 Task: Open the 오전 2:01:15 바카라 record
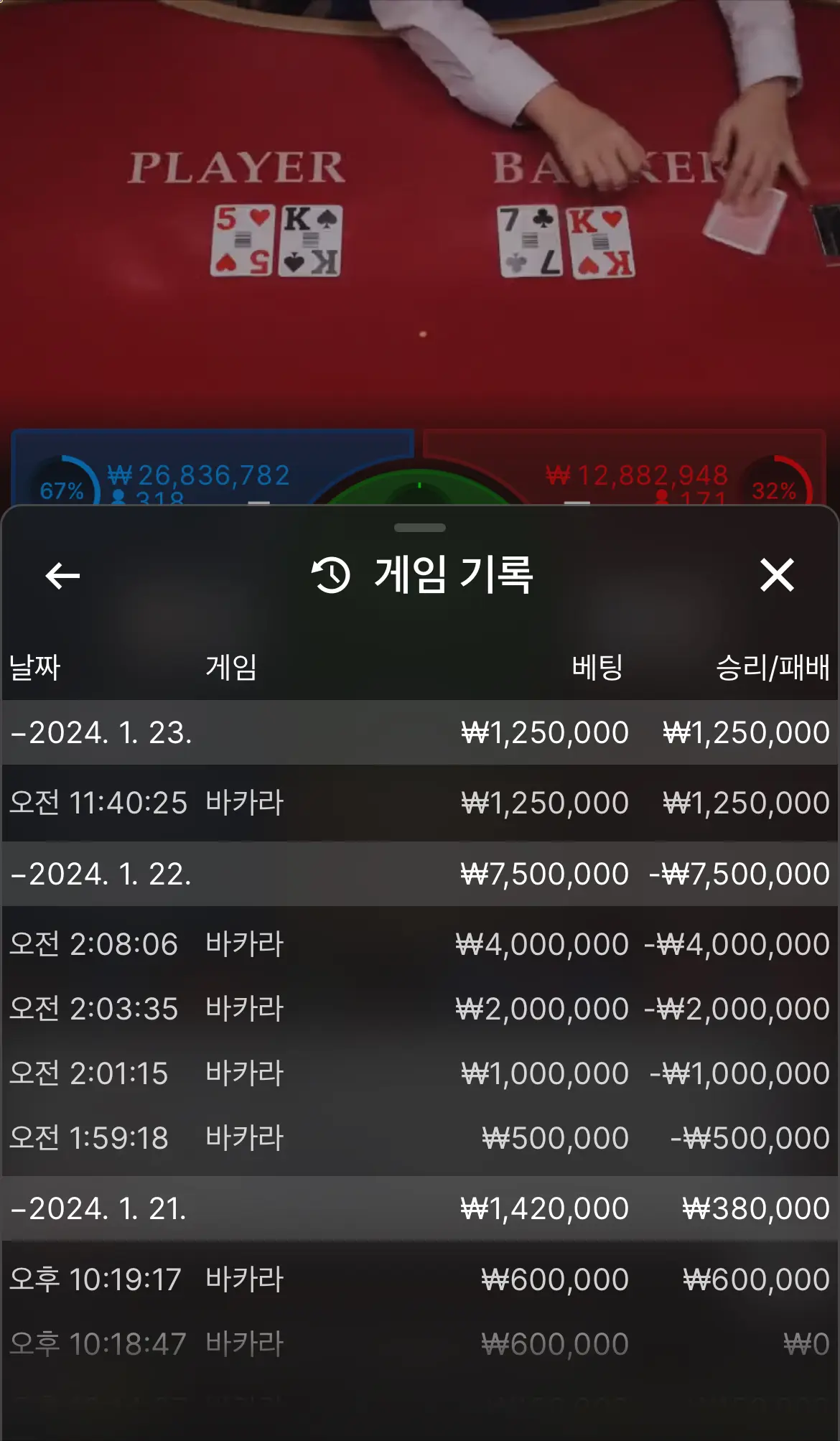point(420,1073)
